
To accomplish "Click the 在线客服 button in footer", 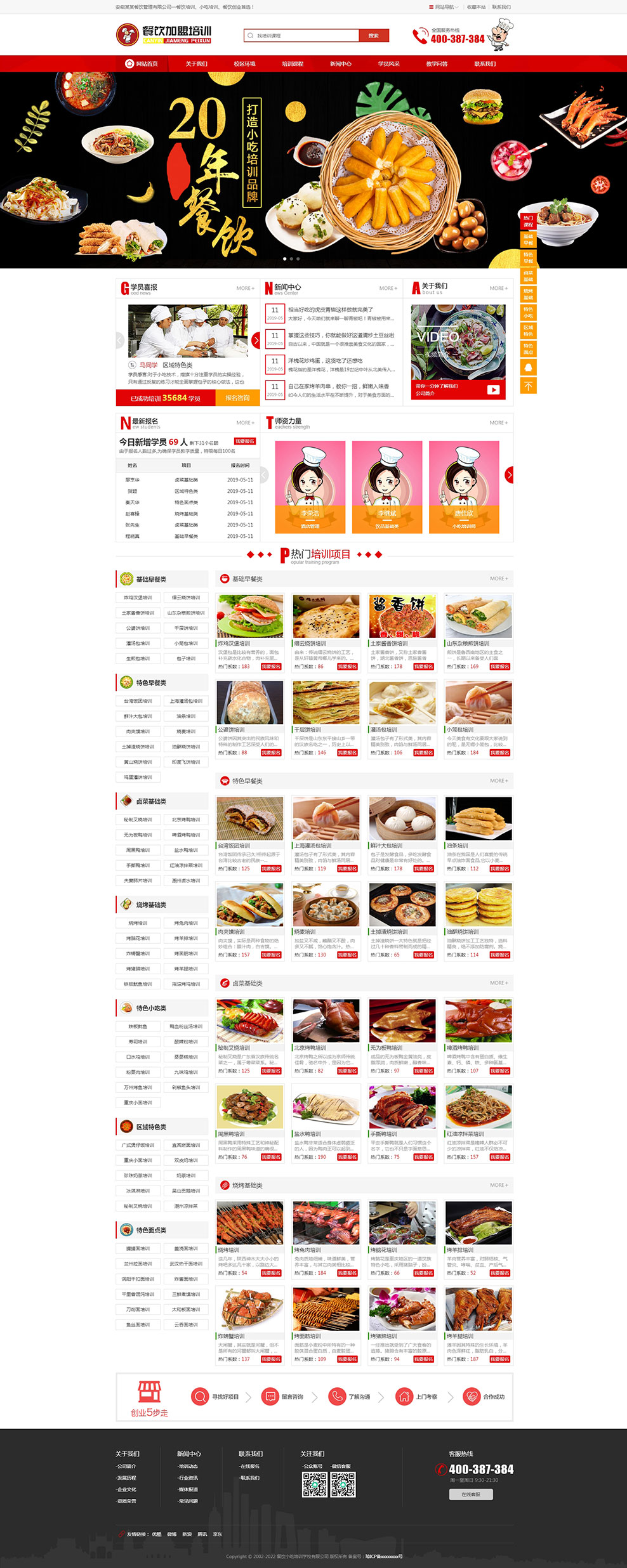I will pos(471,1494).
